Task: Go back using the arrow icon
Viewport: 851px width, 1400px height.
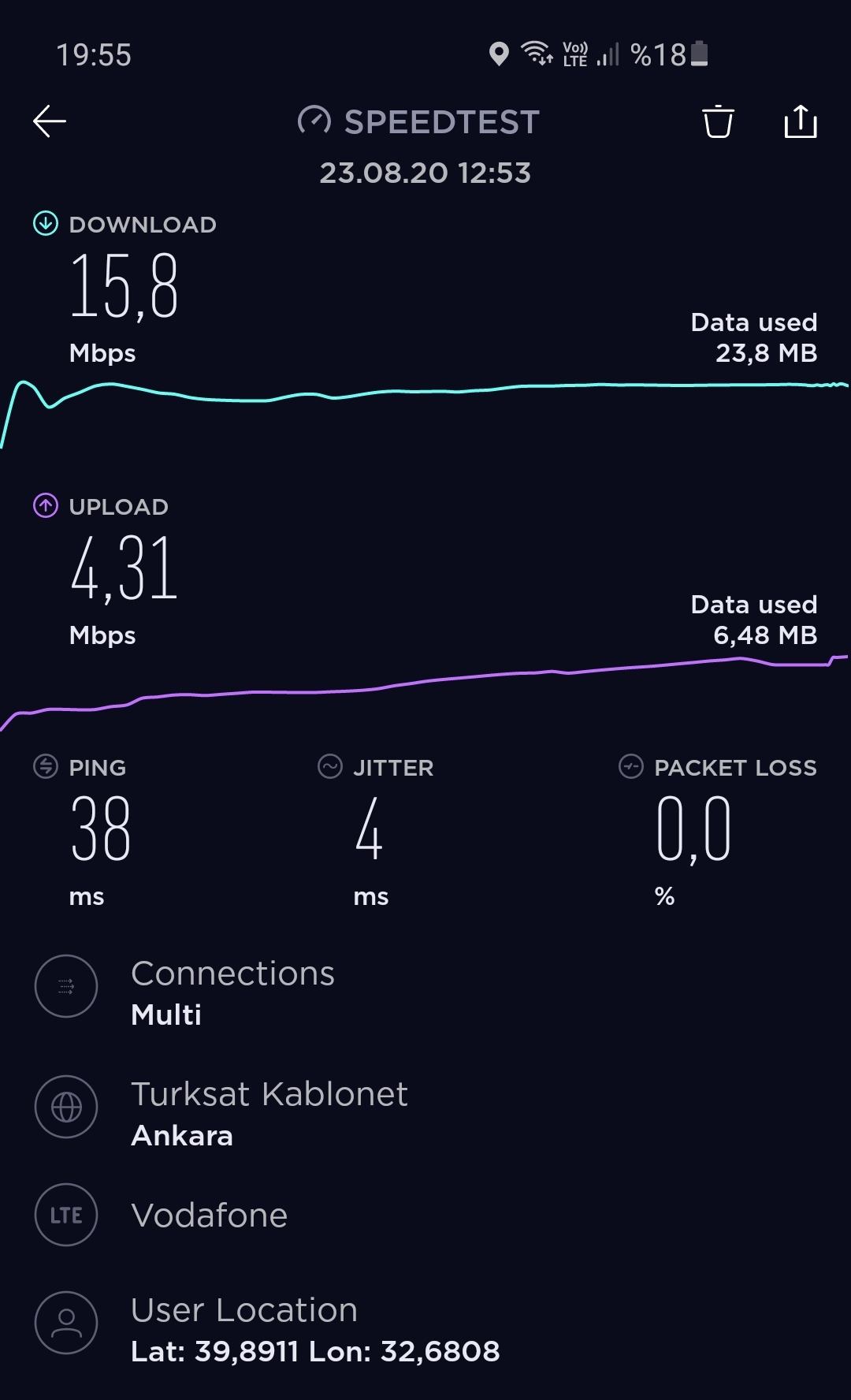Action: [50, 121]
